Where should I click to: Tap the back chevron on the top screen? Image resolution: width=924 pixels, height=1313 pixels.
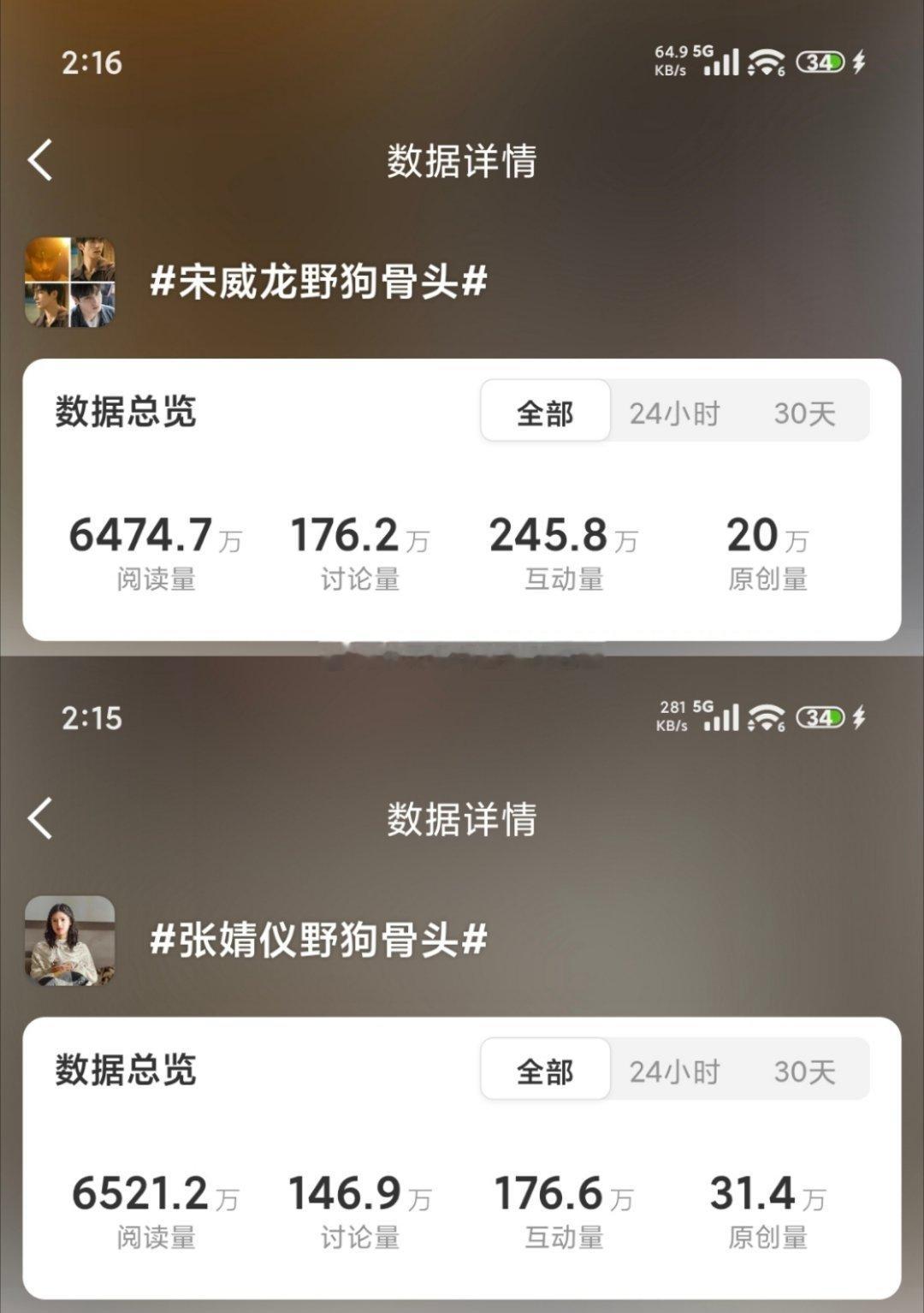(38, 159)
